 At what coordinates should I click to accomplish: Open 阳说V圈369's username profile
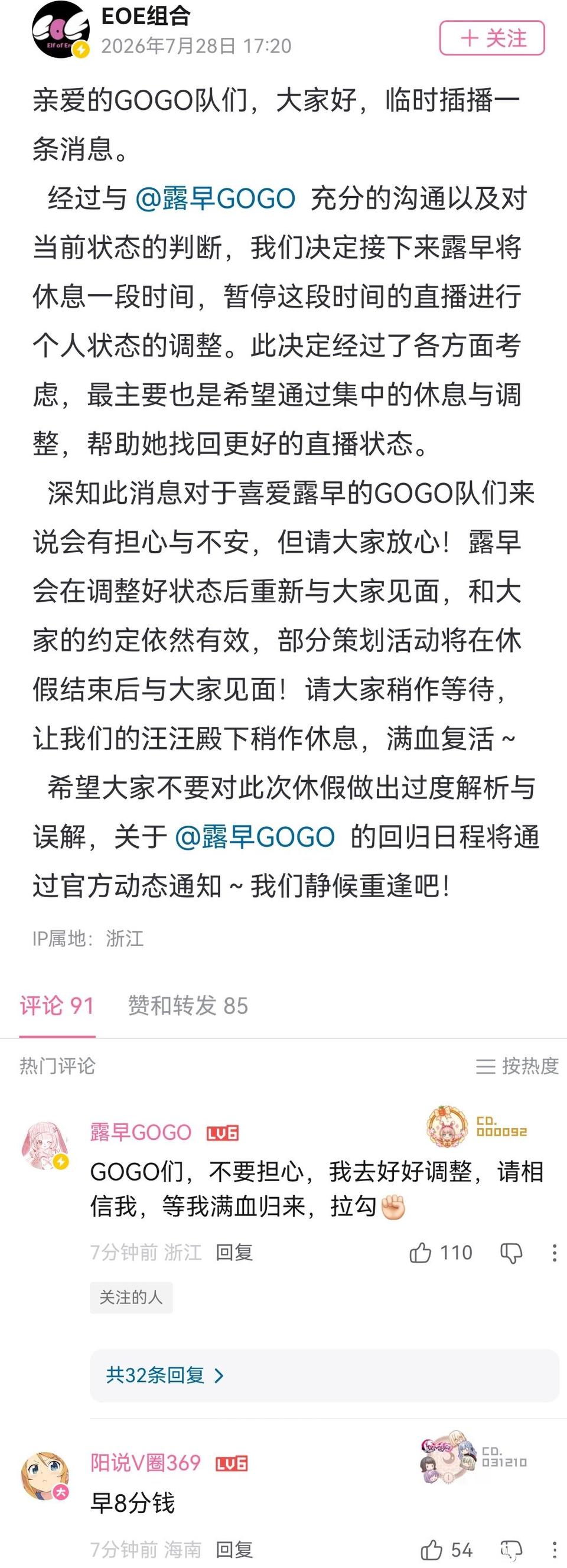[145, 1463]
